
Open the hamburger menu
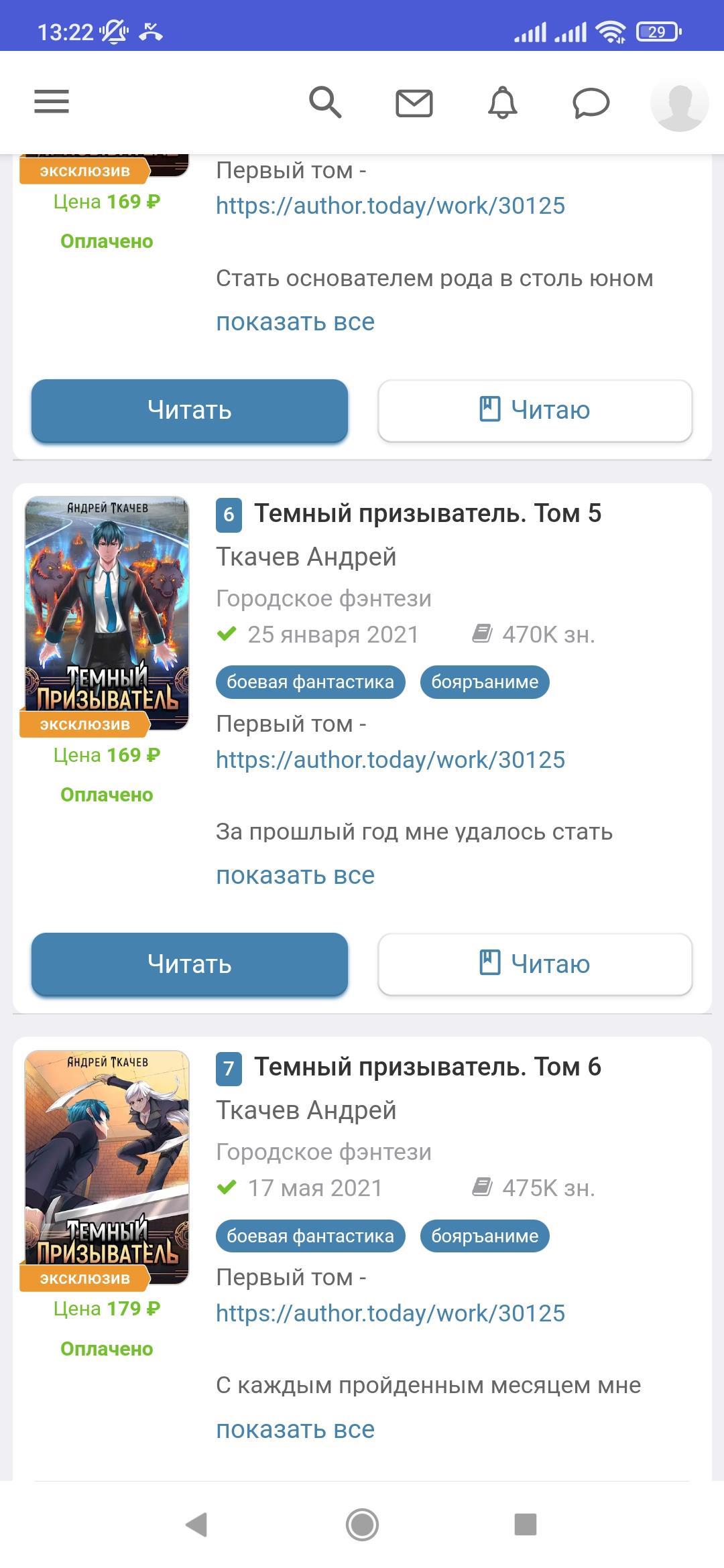(52, 102)
